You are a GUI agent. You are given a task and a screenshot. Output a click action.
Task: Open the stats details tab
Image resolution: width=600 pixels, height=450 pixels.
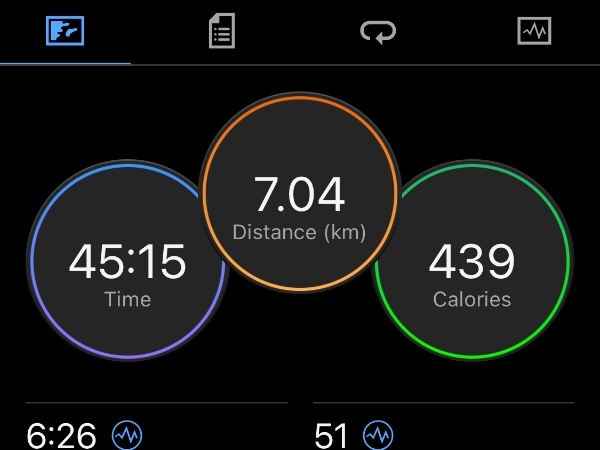(221, 31)
